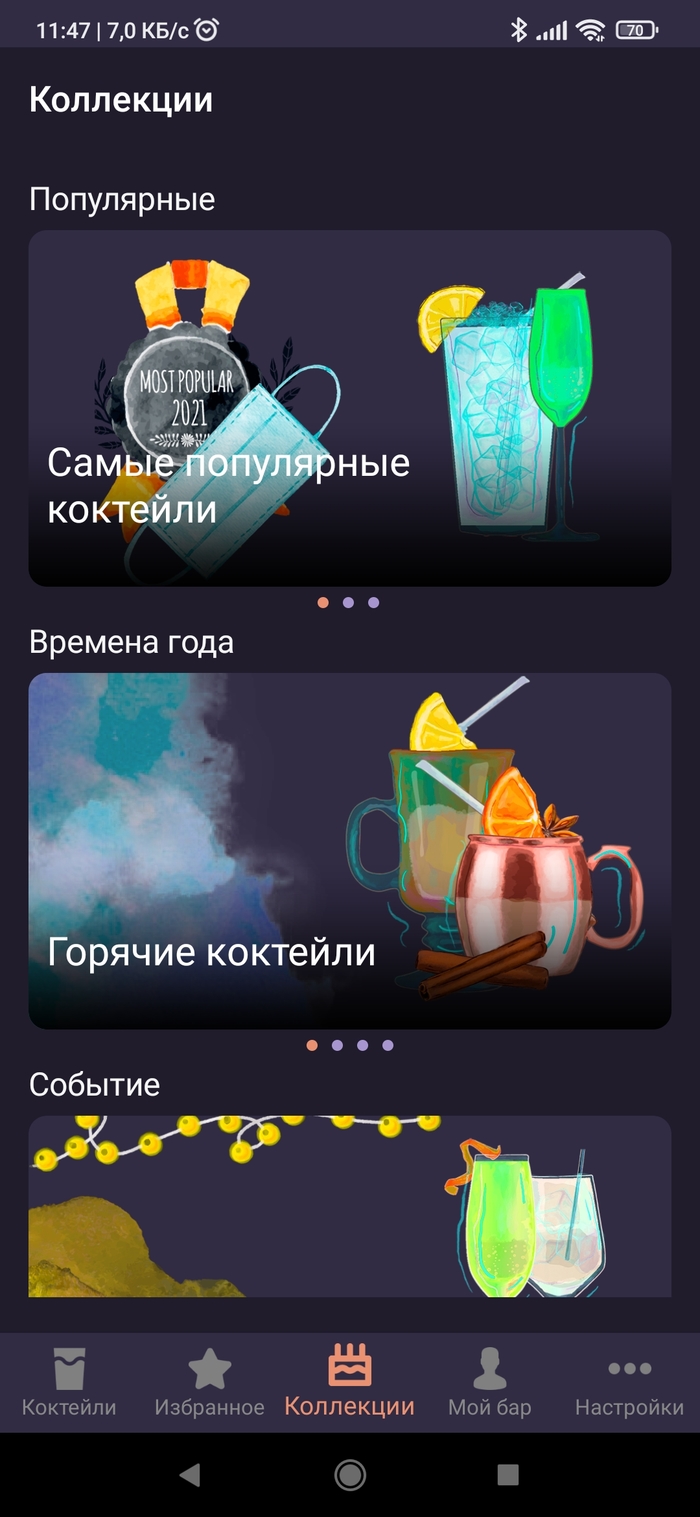Switch to the Избранное tab
This screenshot has height=1517, width=700.
tap(209, 1382)
